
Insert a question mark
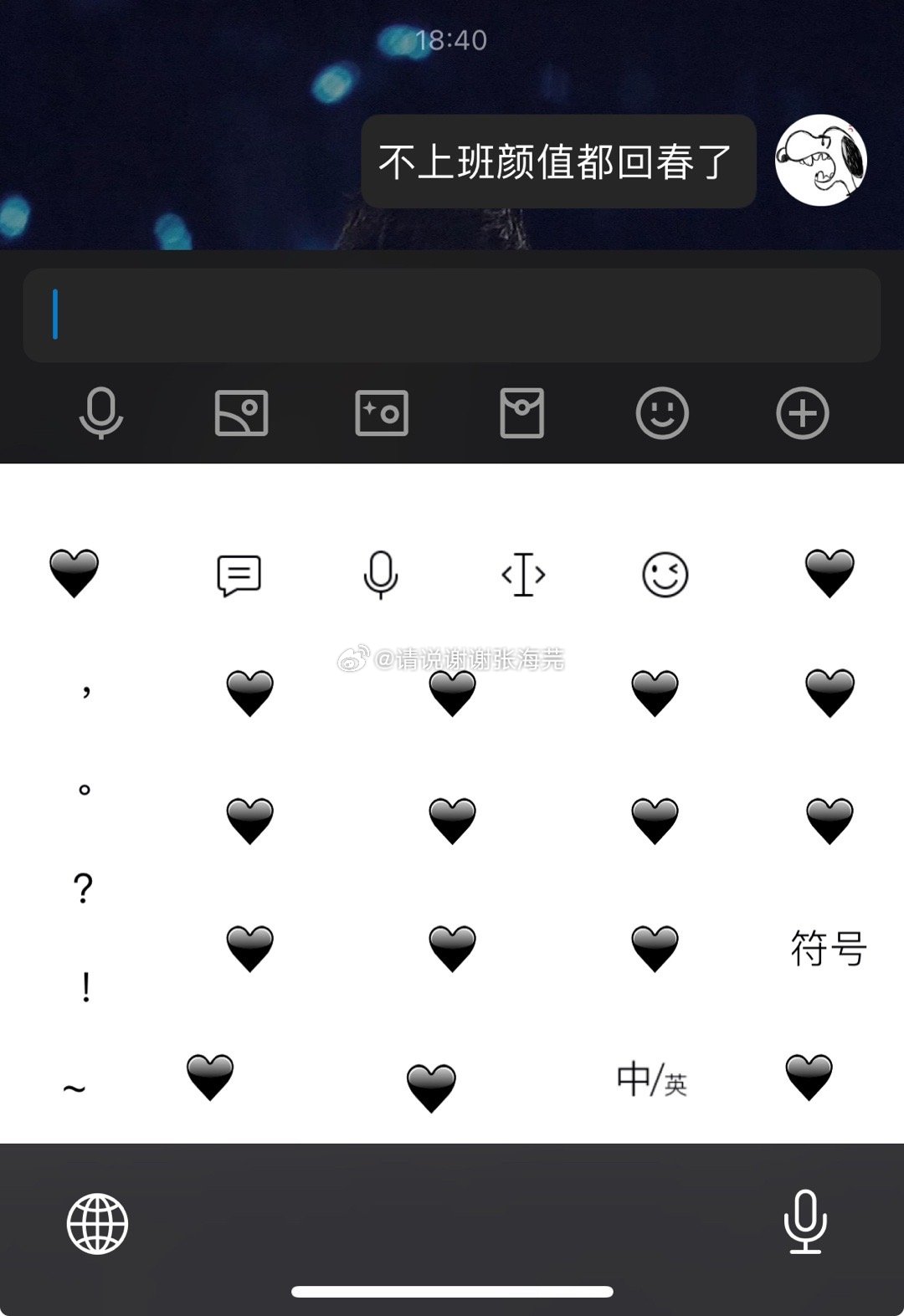(83, 888)
